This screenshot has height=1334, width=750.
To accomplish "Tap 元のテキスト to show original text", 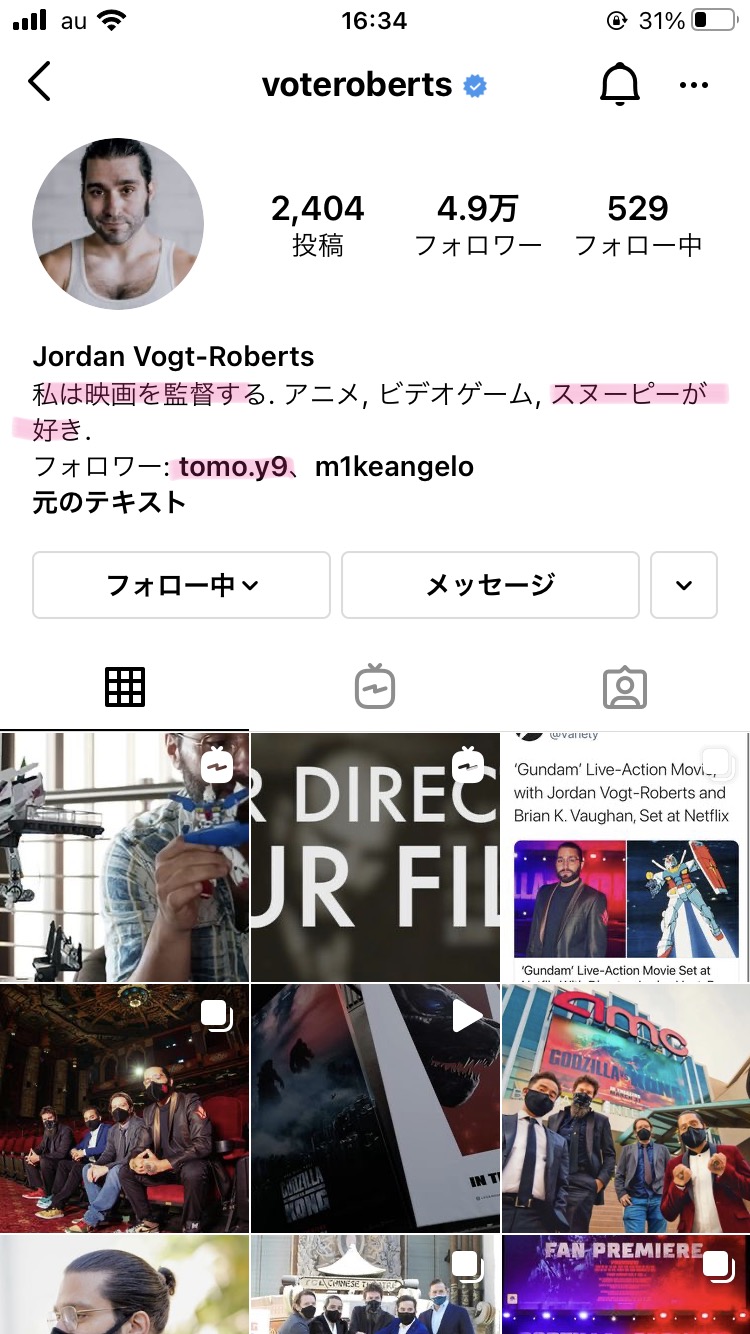I will (x=109, y=502).
